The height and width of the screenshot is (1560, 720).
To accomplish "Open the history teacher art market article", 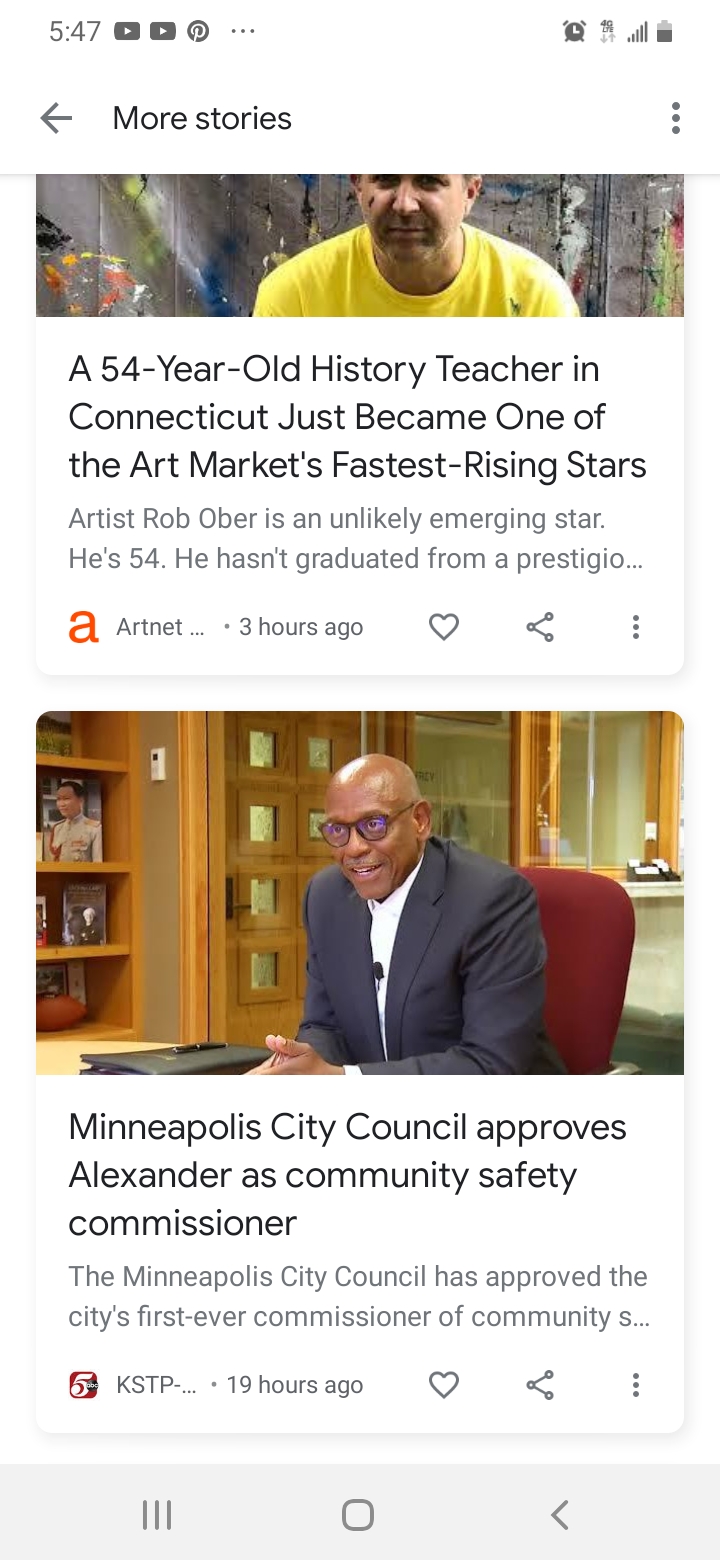I will click(357, 417).
